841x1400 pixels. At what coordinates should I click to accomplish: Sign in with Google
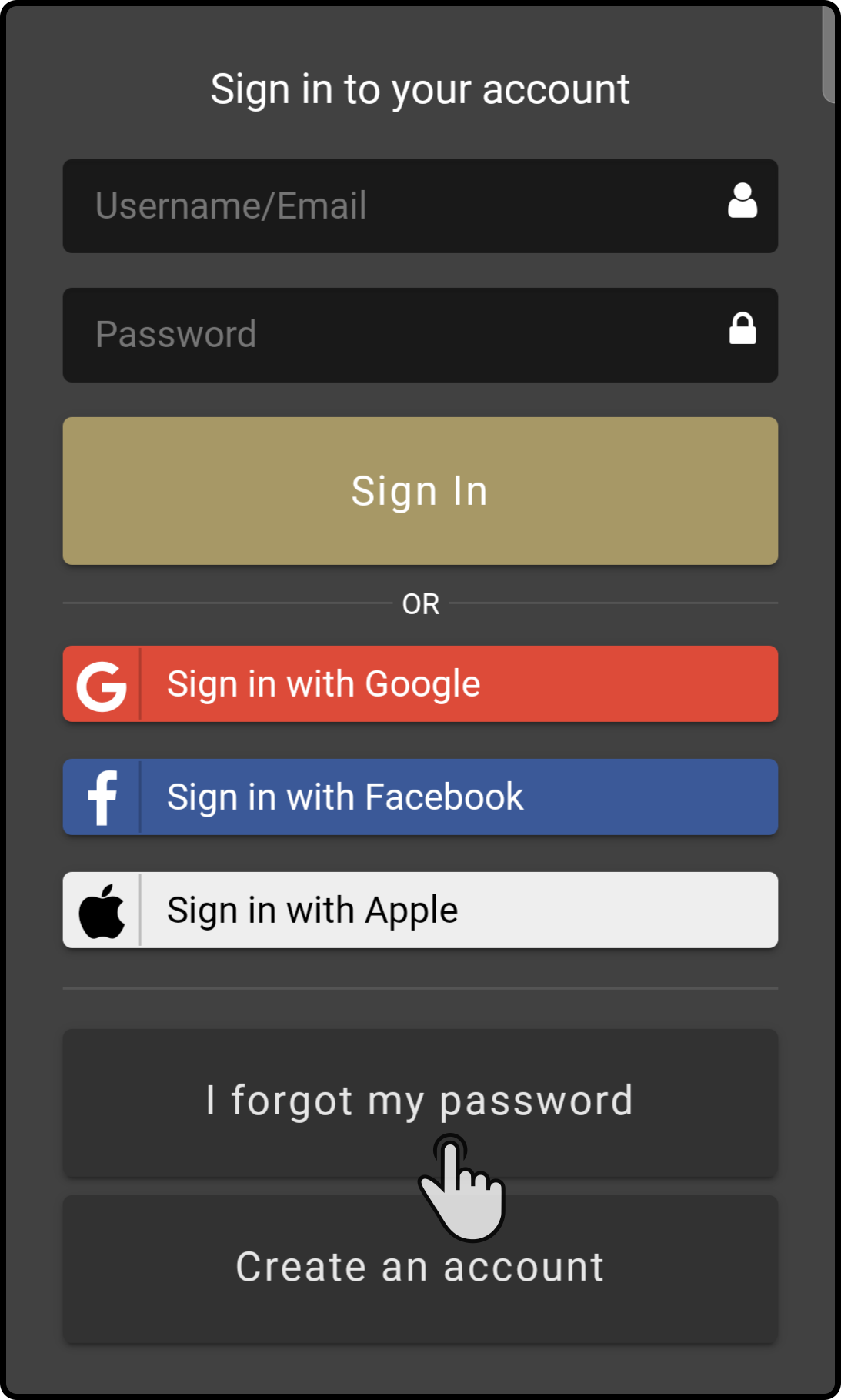point(420,684)
